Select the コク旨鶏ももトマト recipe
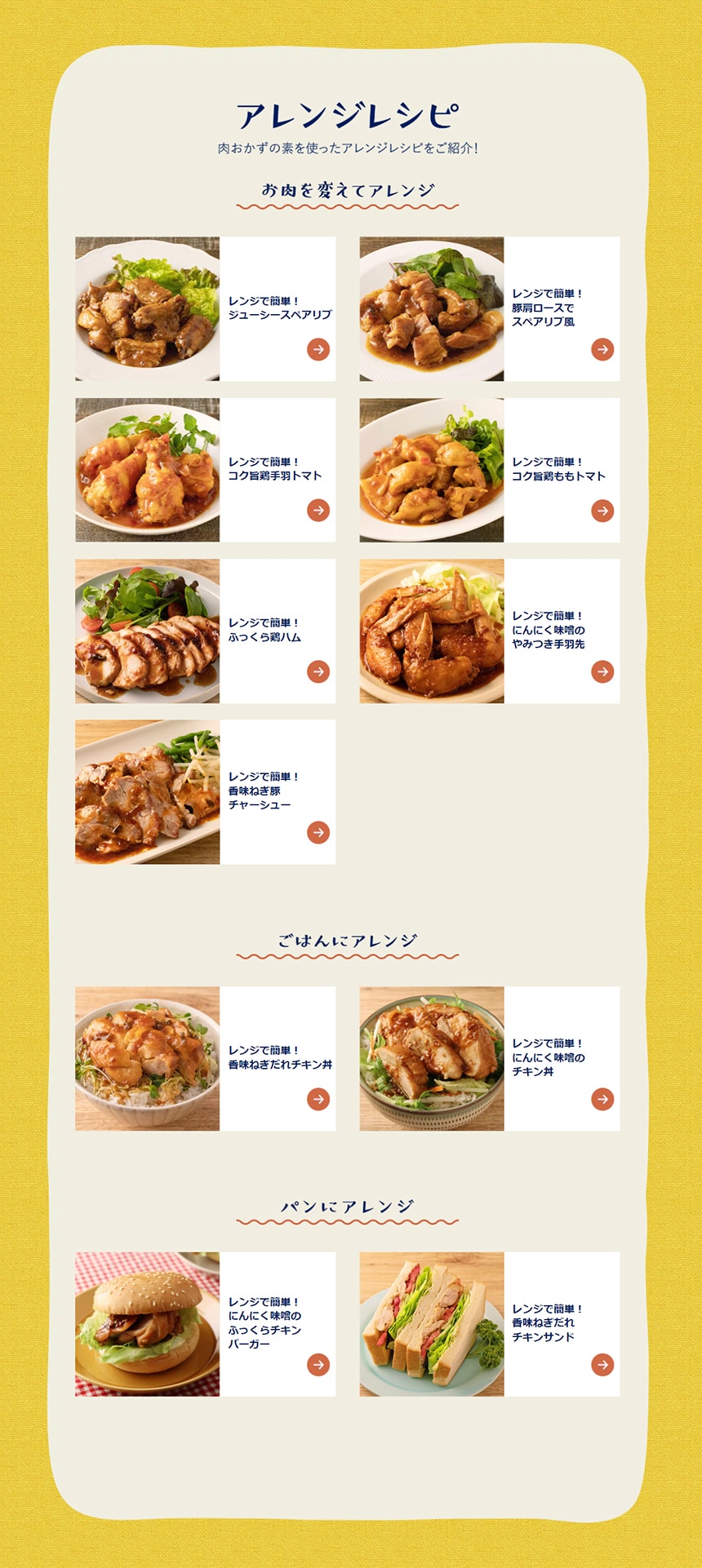 (489, 470)
